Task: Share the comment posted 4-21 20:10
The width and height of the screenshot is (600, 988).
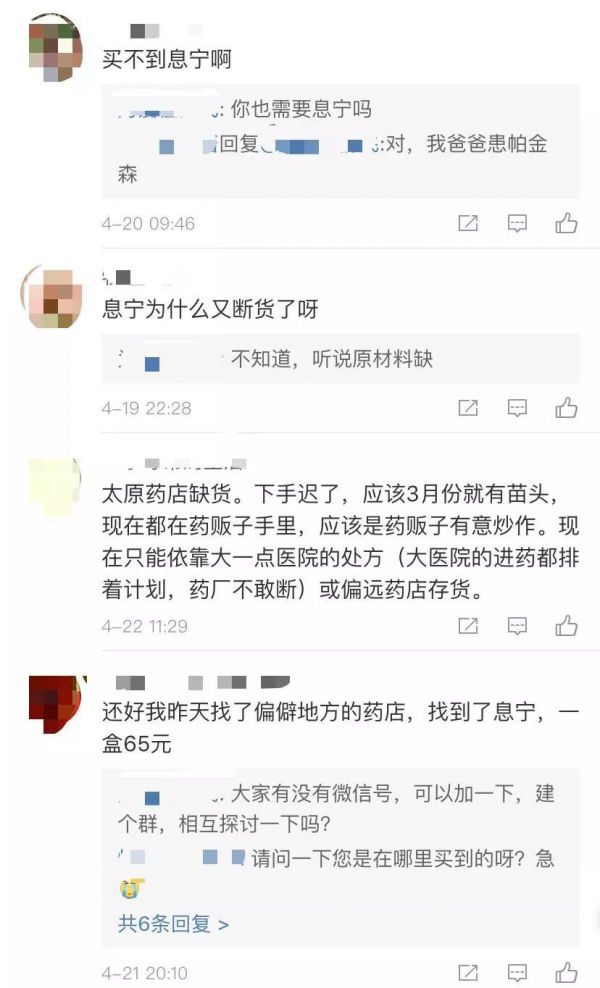Action: tap(467, 972)
